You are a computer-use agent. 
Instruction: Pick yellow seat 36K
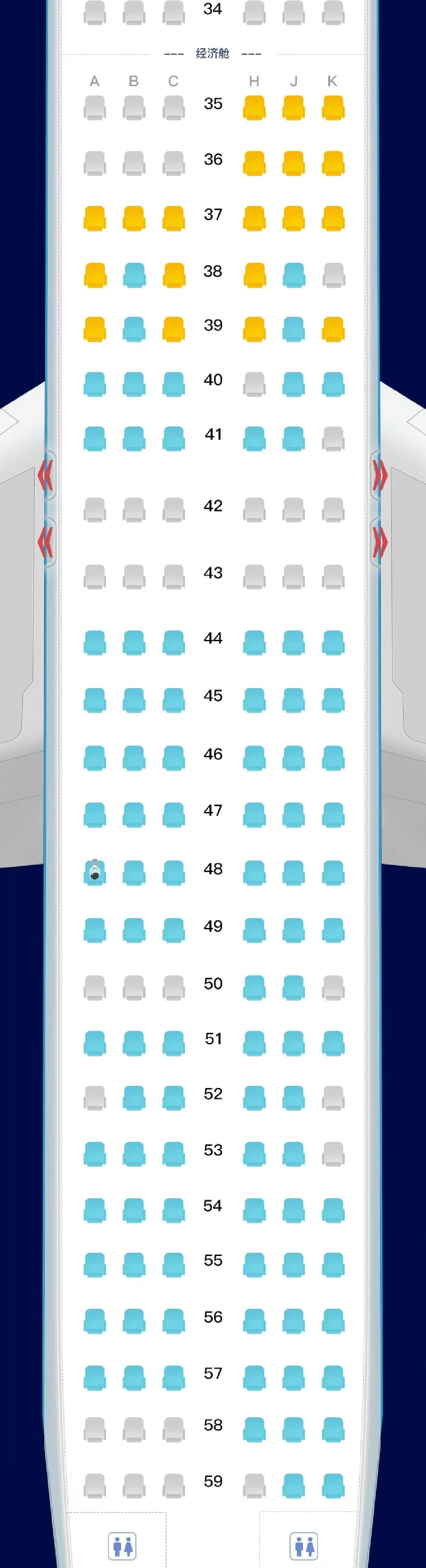pos(333,164)
